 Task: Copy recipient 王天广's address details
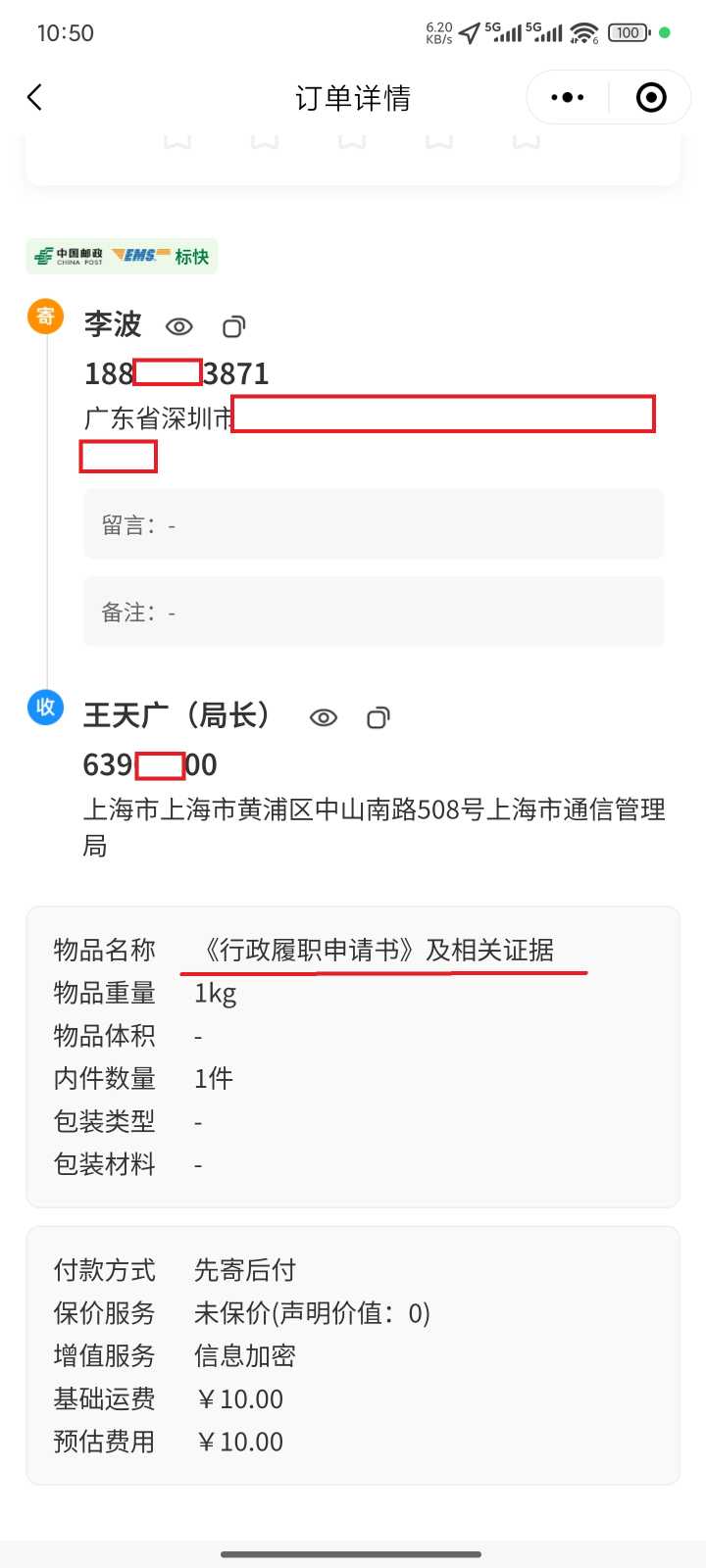click(x=378, y=717)
